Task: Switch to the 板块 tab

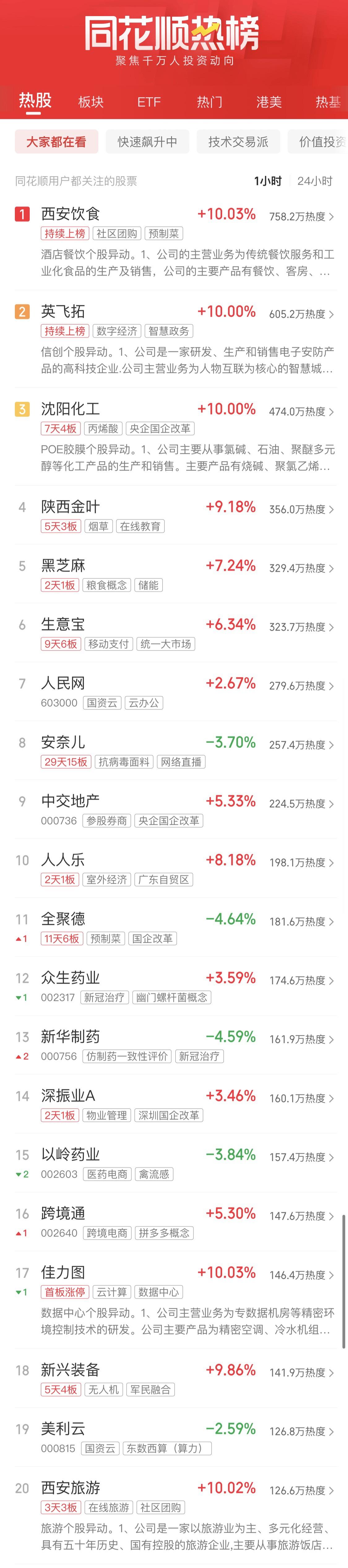Action: point(91,102)
